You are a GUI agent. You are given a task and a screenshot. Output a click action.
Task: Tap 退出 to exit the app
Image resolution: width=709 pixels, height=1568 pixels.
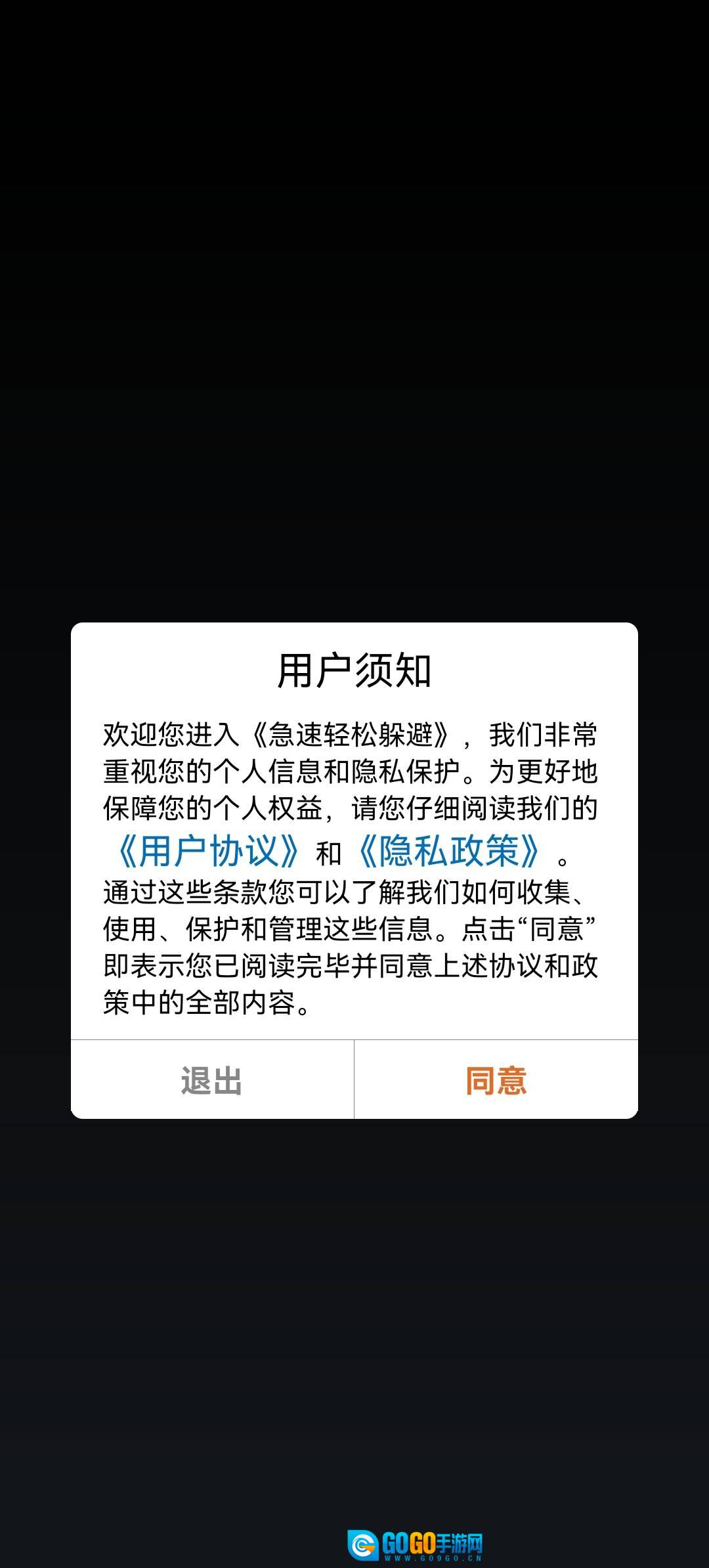point(212,1080)
